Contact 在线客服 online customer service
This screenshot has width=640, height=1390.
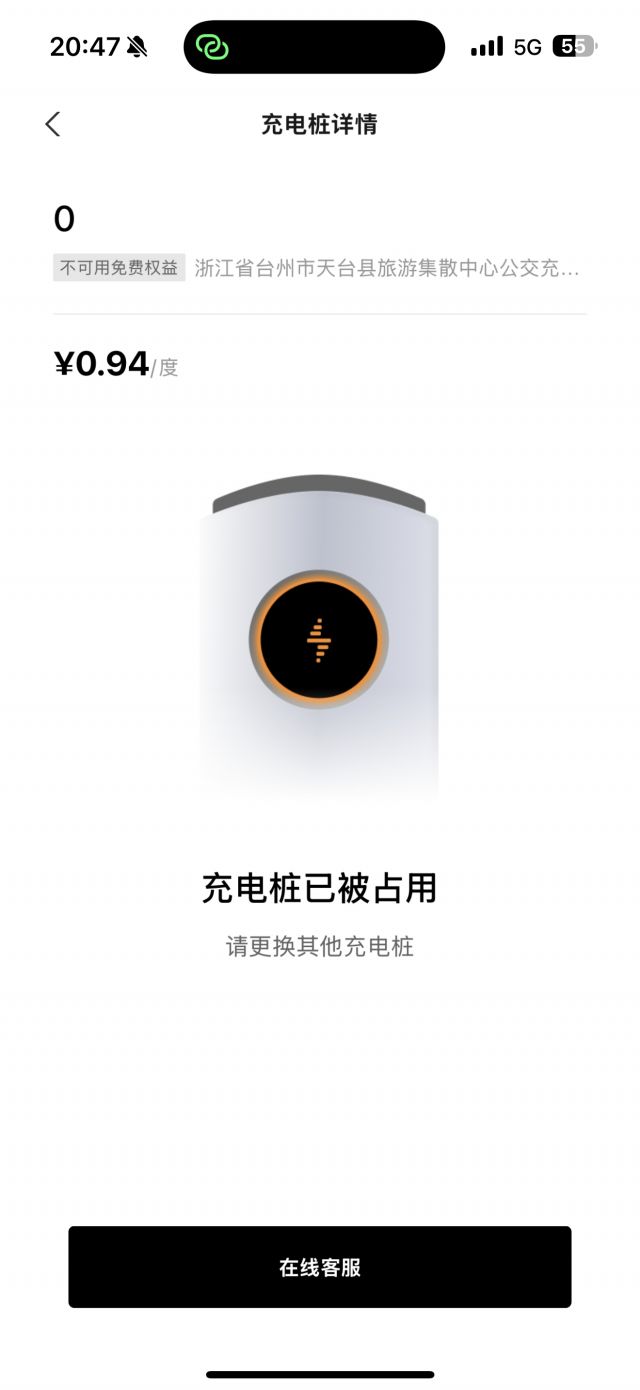pos(320,1267)
